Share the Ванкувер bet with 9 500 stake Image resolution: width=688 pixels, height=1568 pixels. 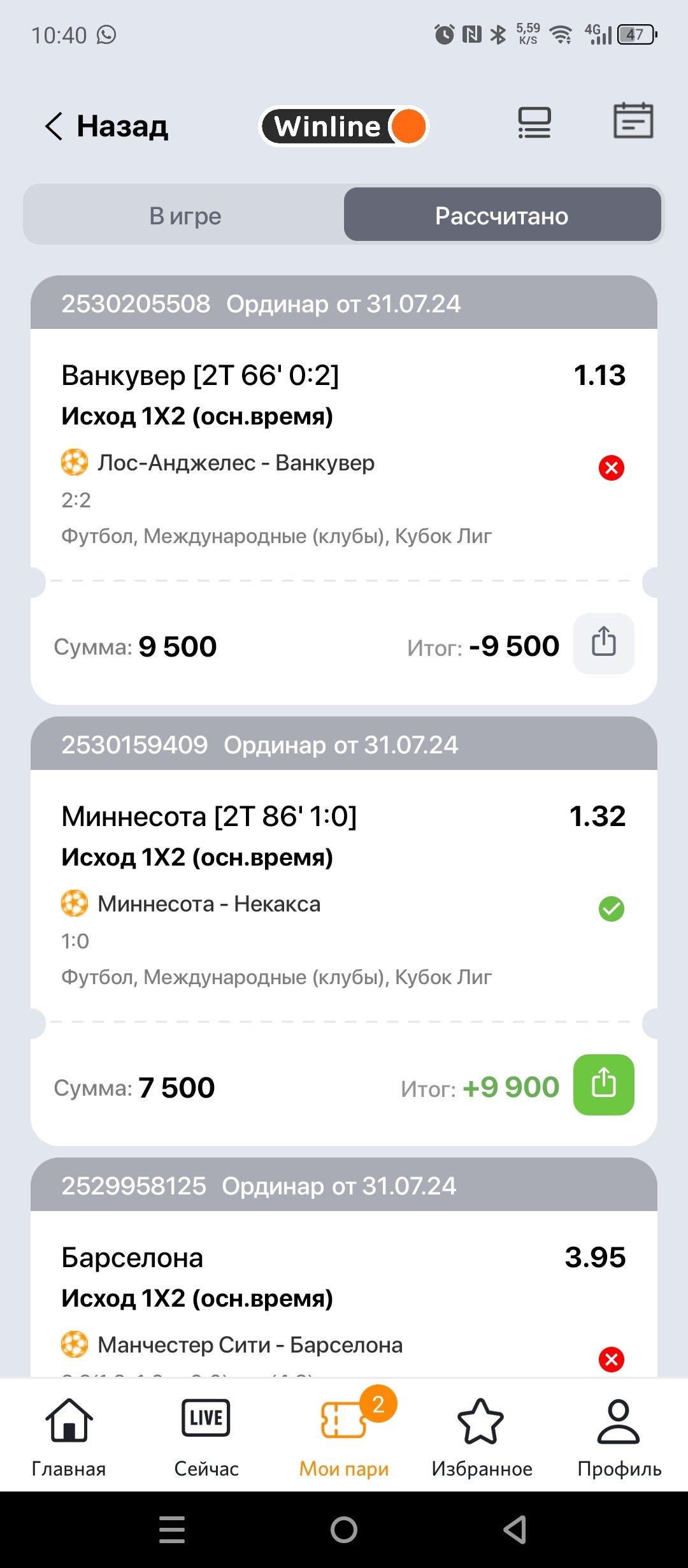point(603,643)
